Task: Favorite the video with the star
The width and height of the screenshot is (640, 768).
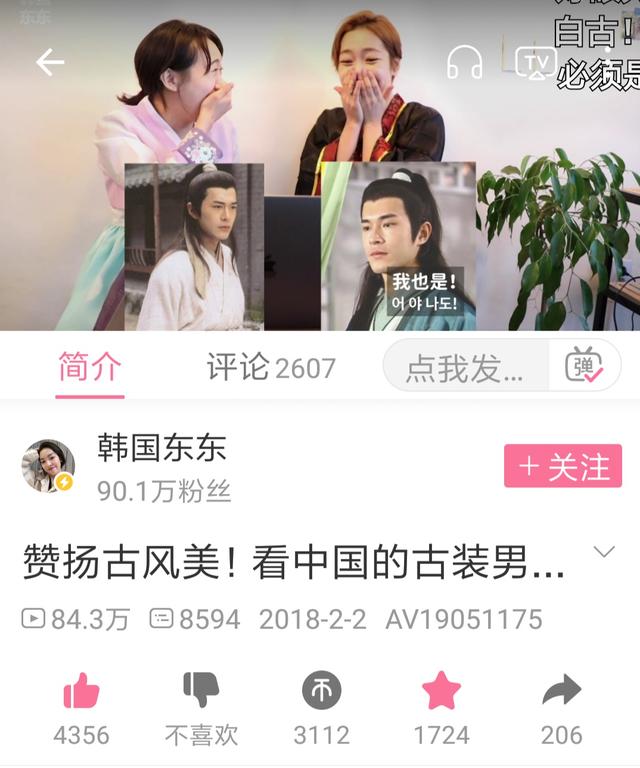Action: pyautogui.click(x=441, y=692)
